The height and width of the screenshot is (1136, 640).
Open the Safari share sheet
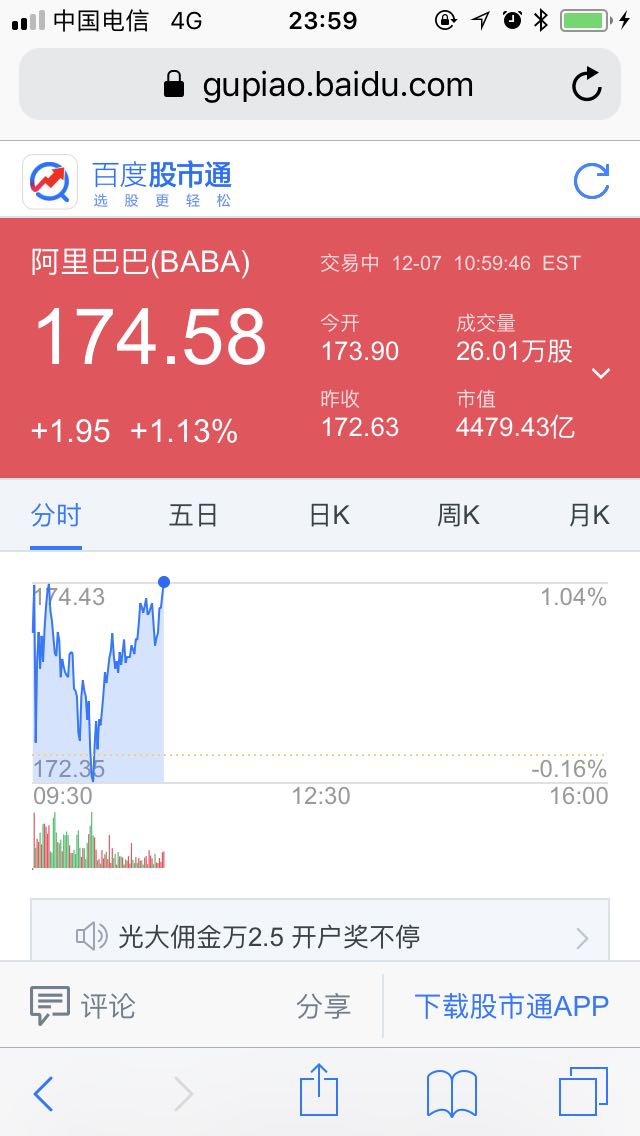pos(319,1090)
